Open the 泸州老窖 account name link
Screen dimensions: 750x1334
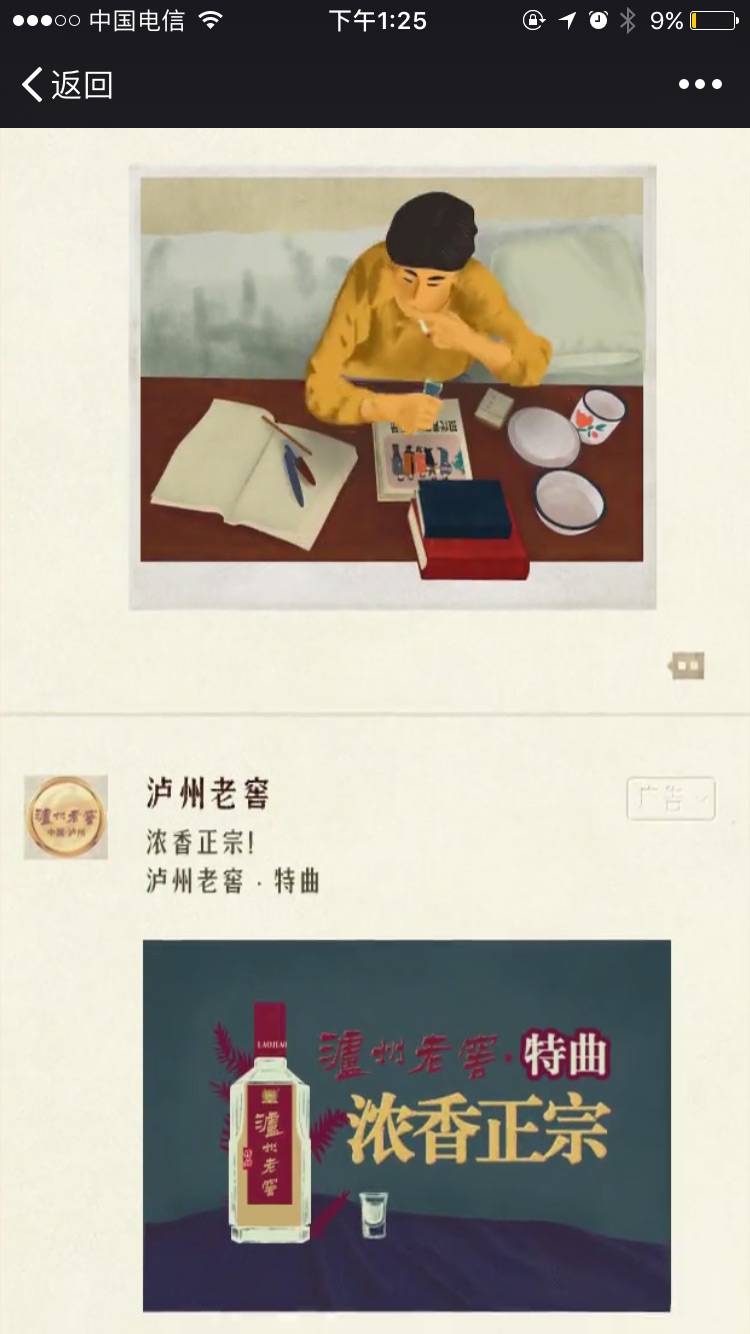point(207,794)
